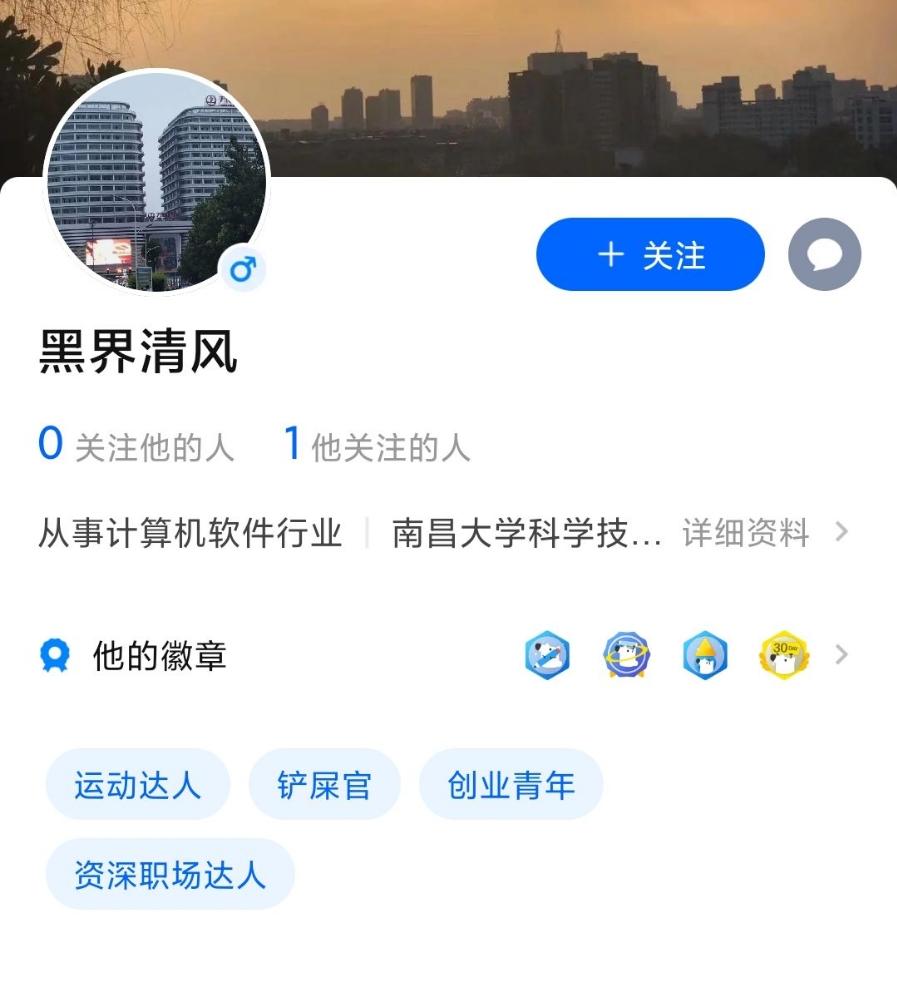897x987 pixels.
Task: Select the 创业青年 tag
Action: tap(511, 785)
